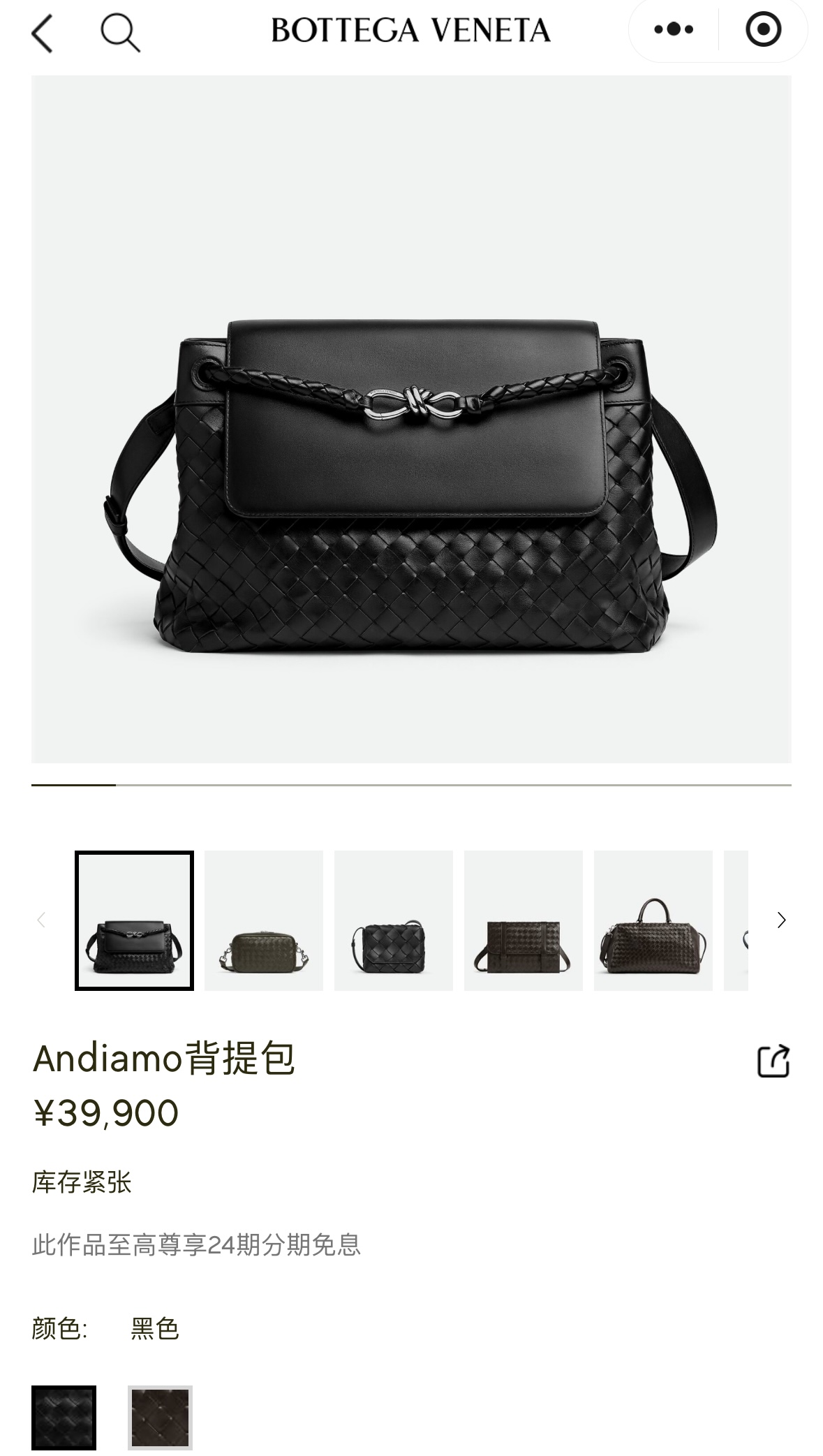
Task: Open the dark brown flat messenger bag thumbnail
Action: pyautogui.click(x=524, y=920)
